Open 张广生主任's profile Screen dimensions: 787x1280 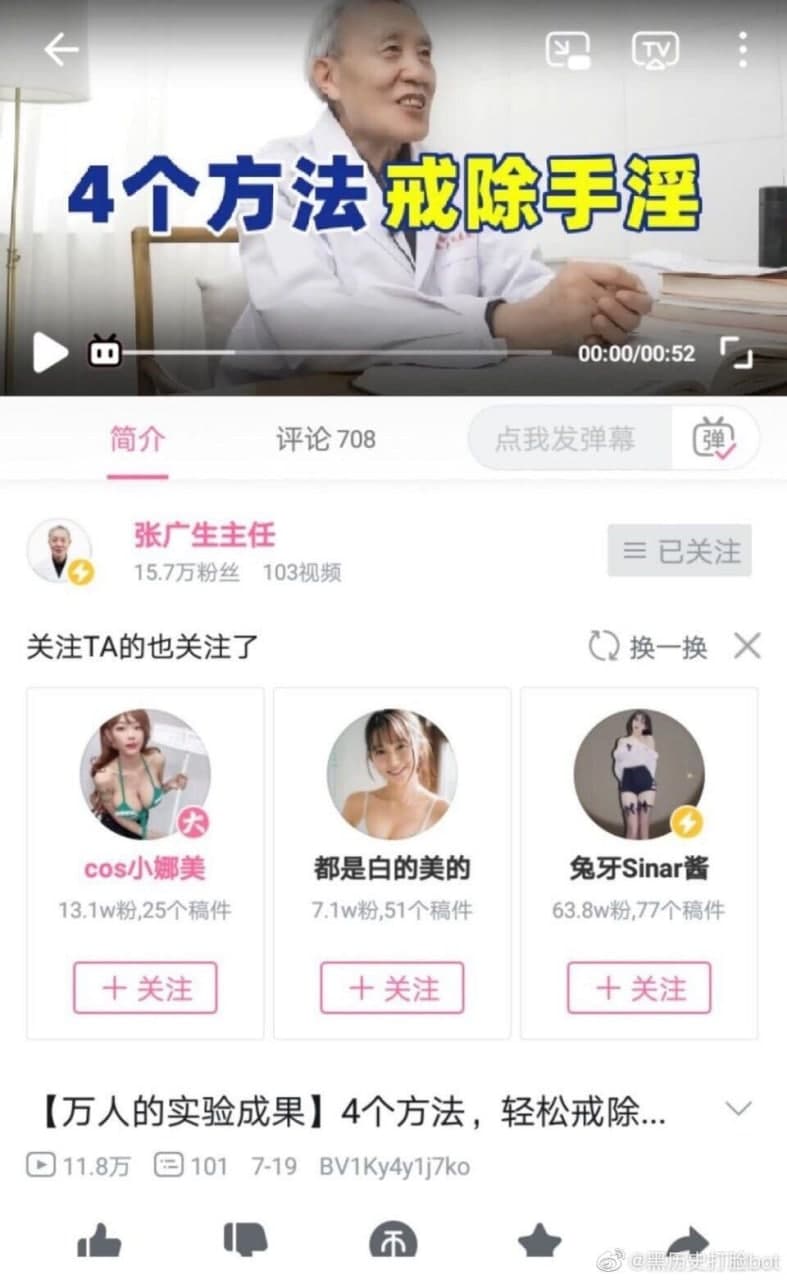tap(204, 535)
